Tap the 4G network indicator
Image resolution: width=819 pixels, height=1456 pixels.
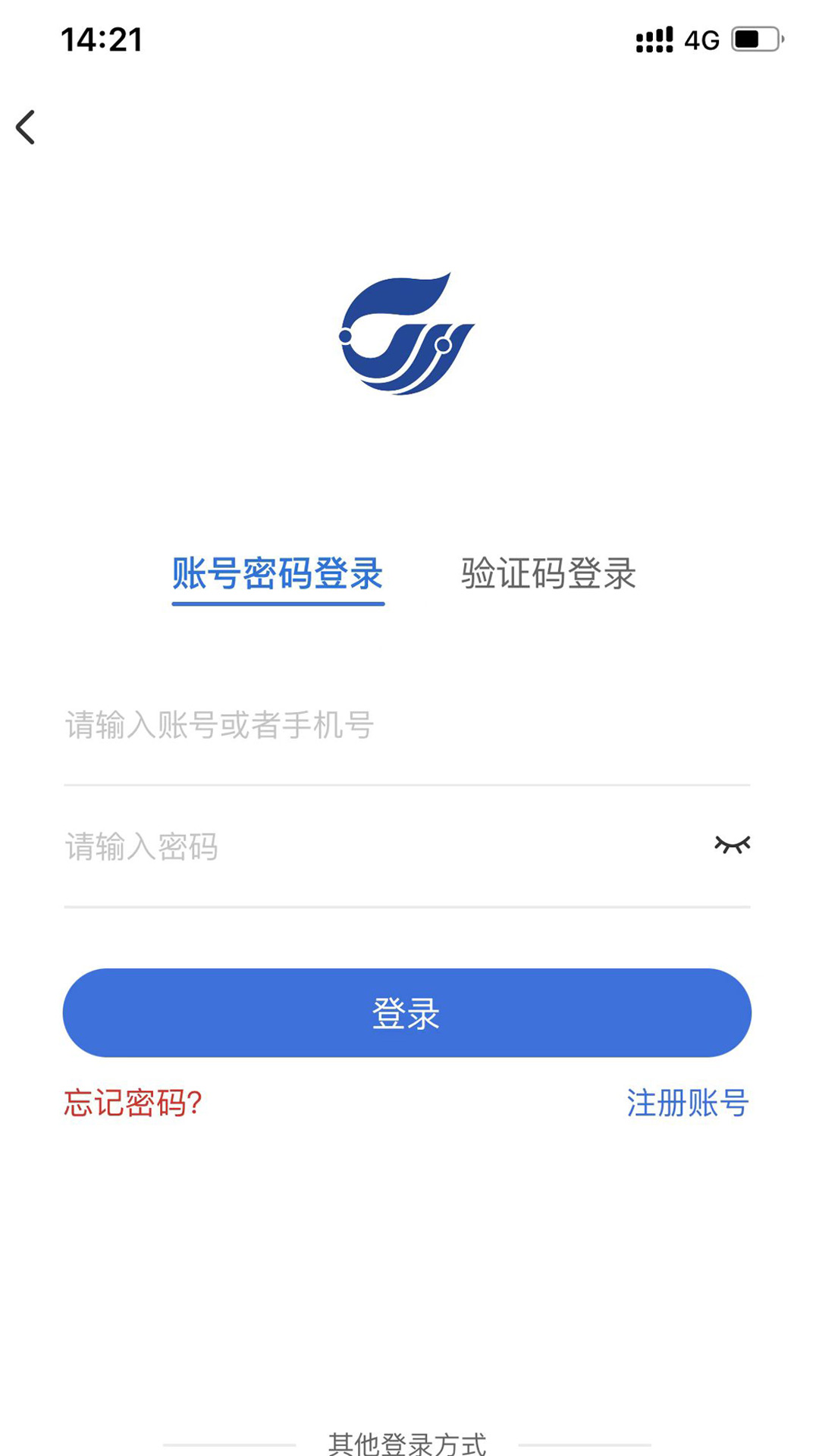(701, 39)
